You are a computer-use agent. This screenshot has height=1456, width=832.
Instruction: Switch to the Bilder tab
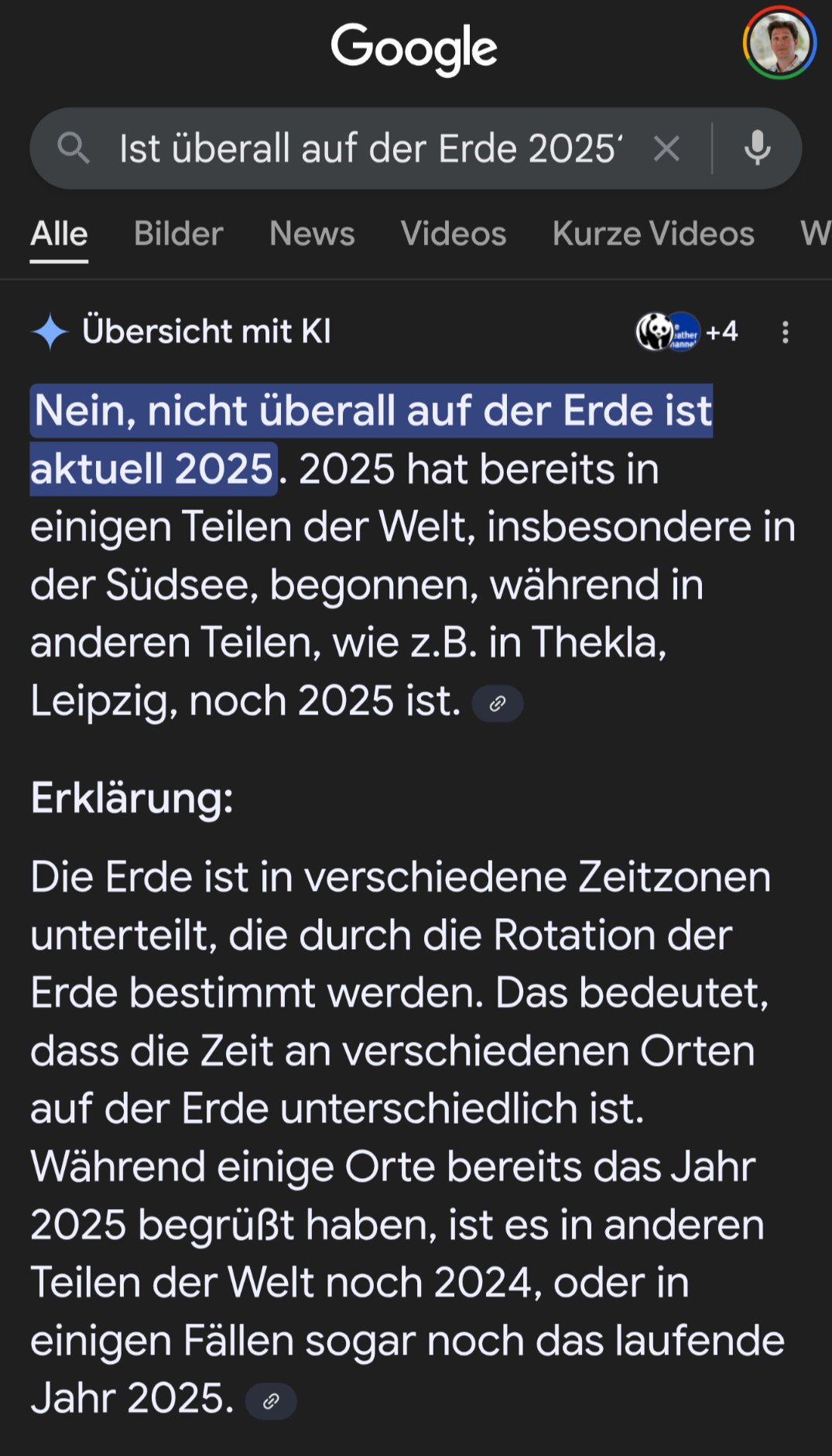point(178,234)
